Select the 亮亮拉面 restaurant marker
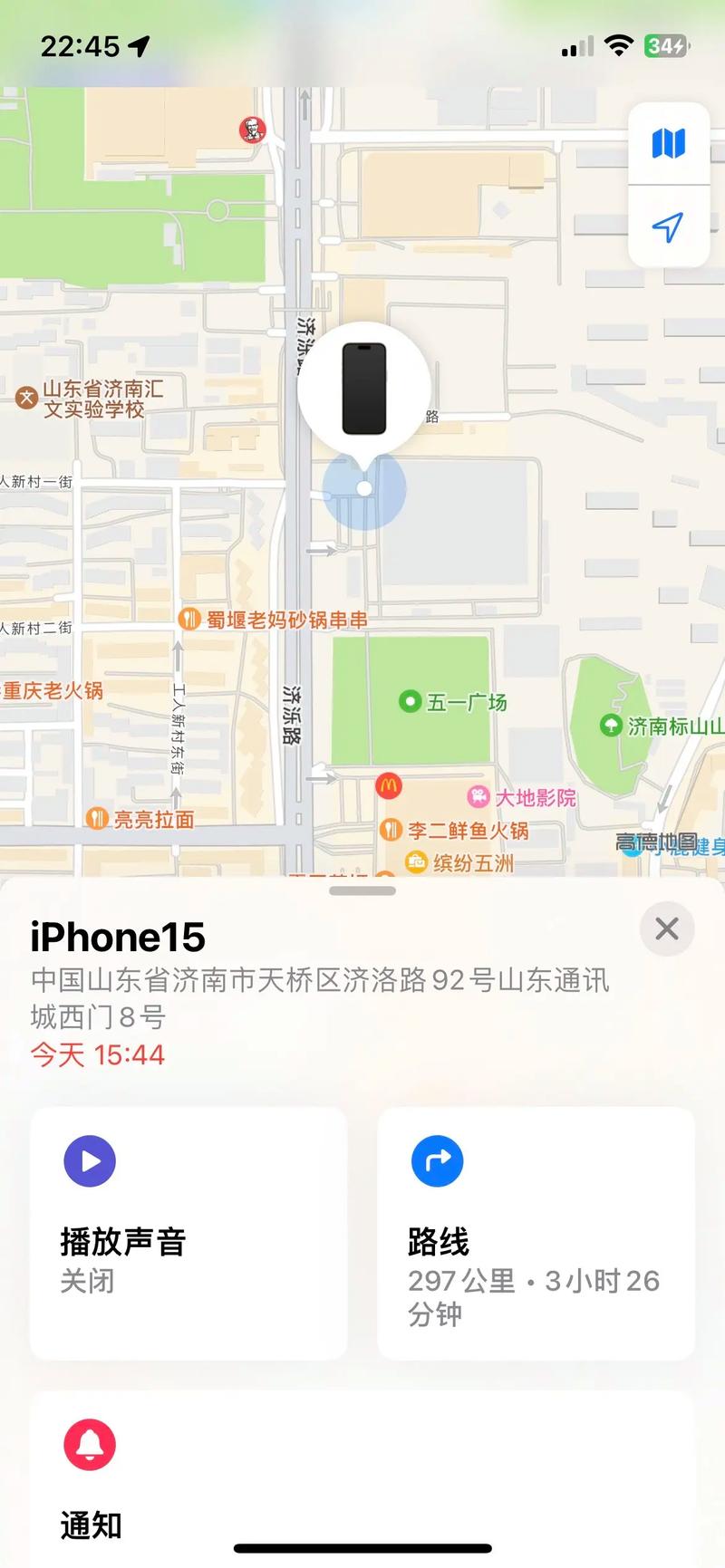Viewport: 725px width, 1568px height. point(97,819)
